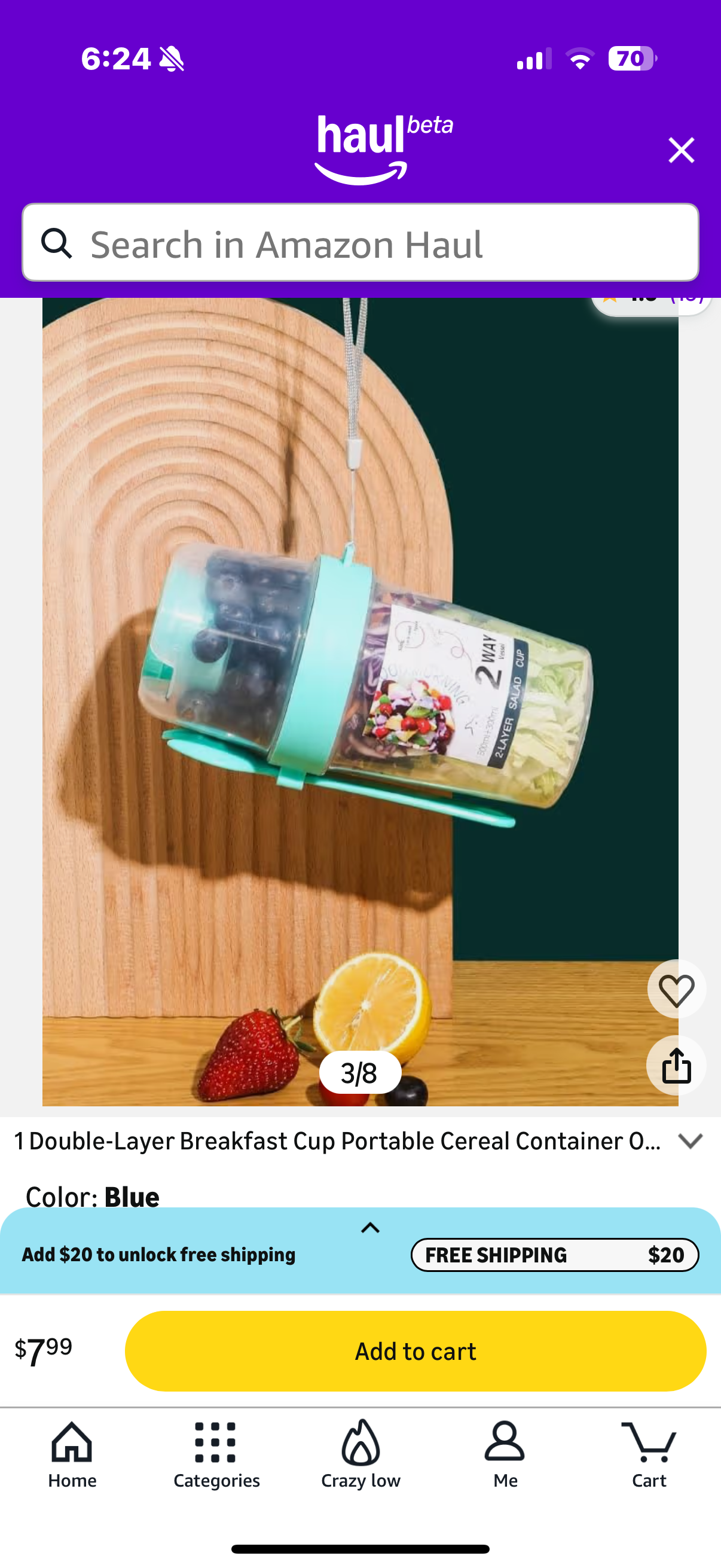This screenshot has height=1568, width=721.
Task: Tap Add to cart
Action: (416, 1351)
